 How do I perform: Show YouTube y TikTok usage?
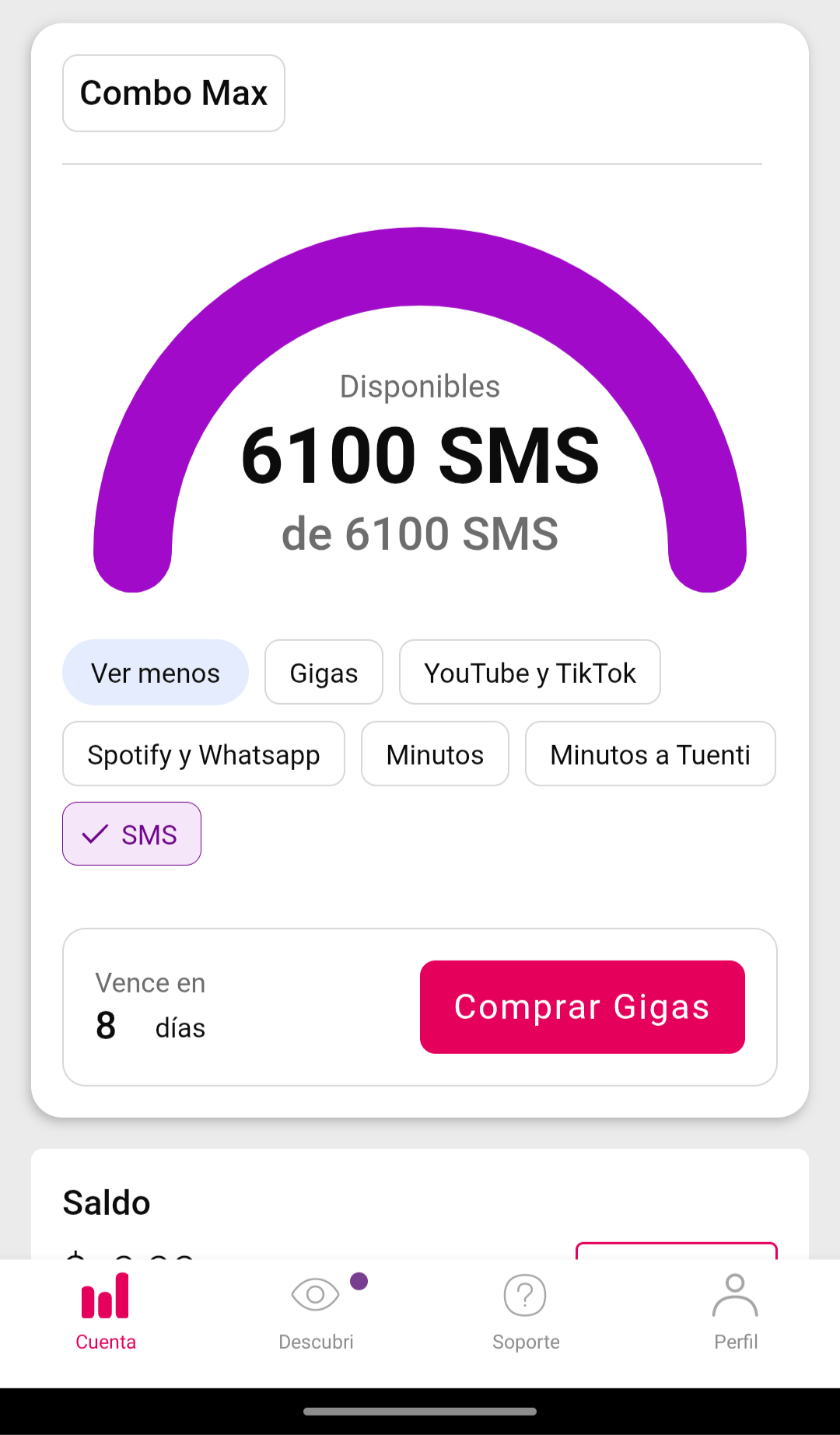coord(530,673)
